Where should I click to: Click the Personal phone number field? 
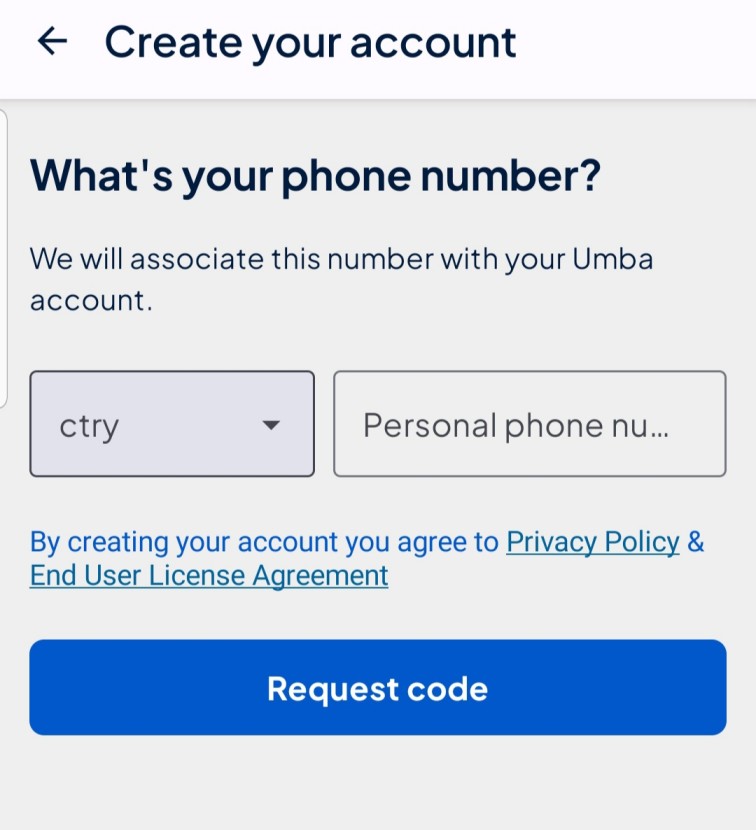pos(529,423)
